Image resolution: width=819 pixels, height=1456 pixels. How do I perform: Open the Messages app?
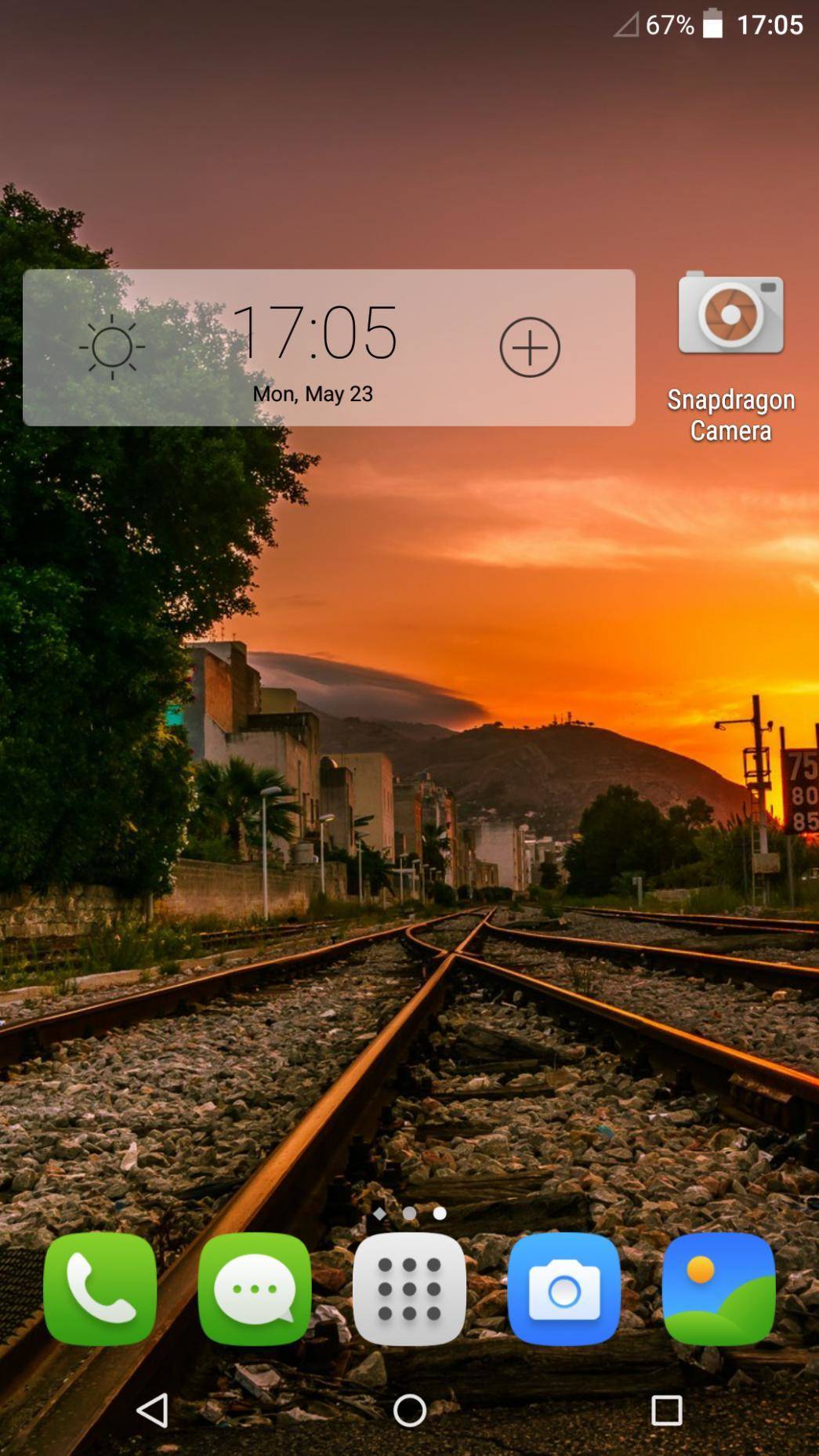pyautogui.click(x=255, y=1289)
